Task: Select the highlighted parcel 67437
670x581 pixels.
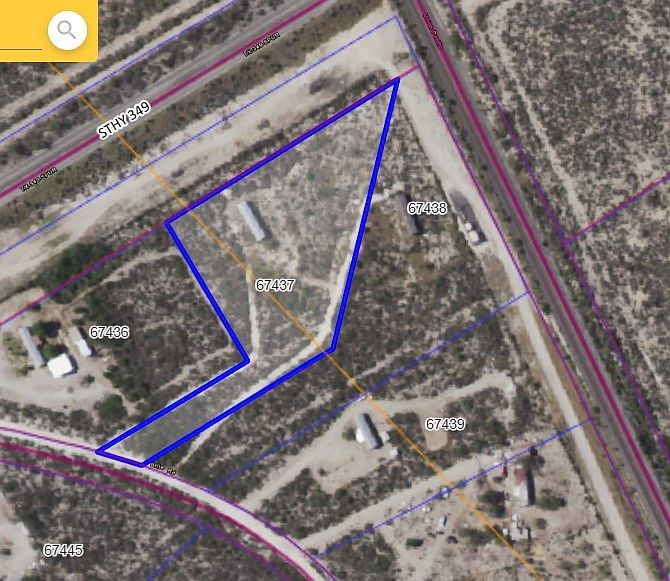Action: 275,285
